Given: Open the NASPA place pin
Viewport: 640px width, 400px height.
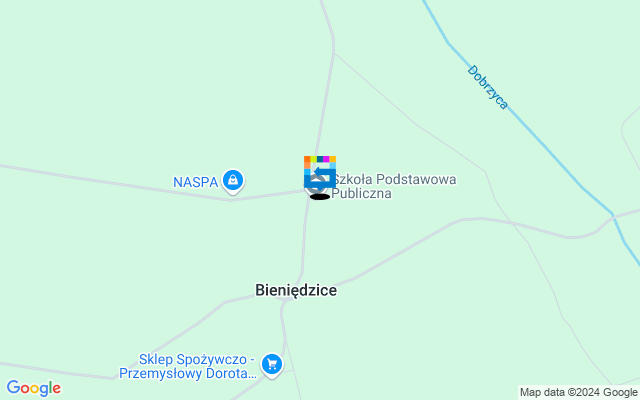Looking at the screenshot, I should [232, 181].
